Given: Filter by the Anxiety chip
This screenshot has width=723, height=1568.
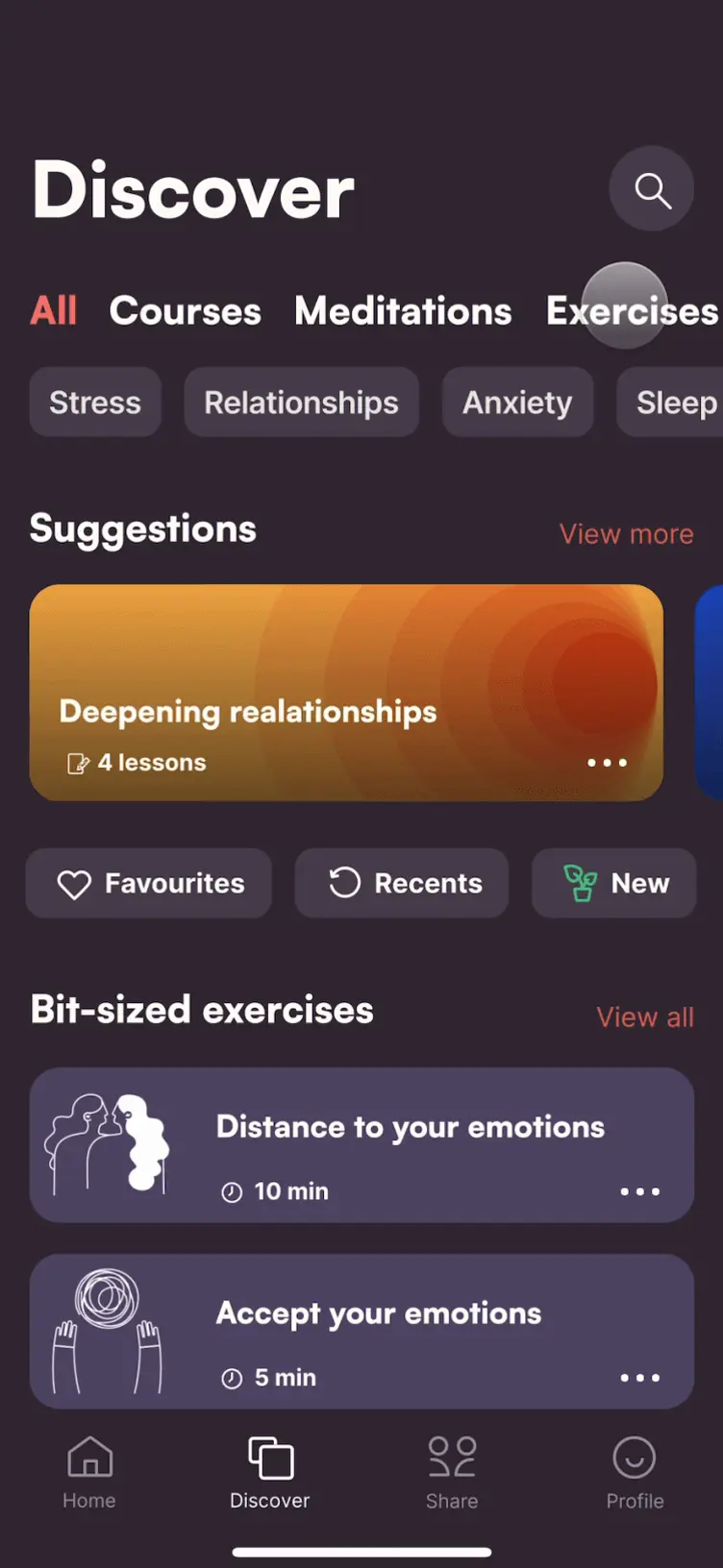Looking at the screenshot, I should (517, 403).
